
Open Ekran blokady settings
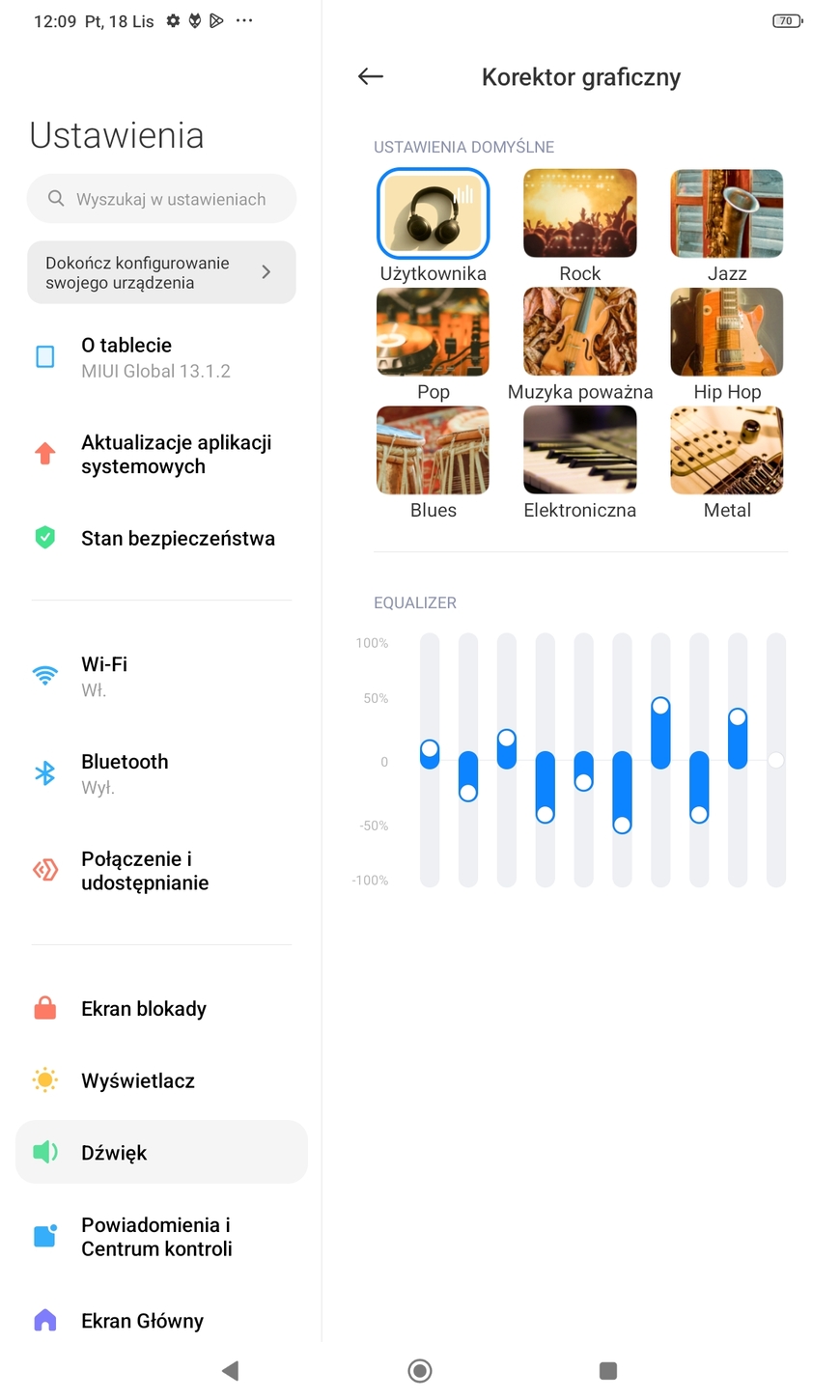coord(161,1008)
